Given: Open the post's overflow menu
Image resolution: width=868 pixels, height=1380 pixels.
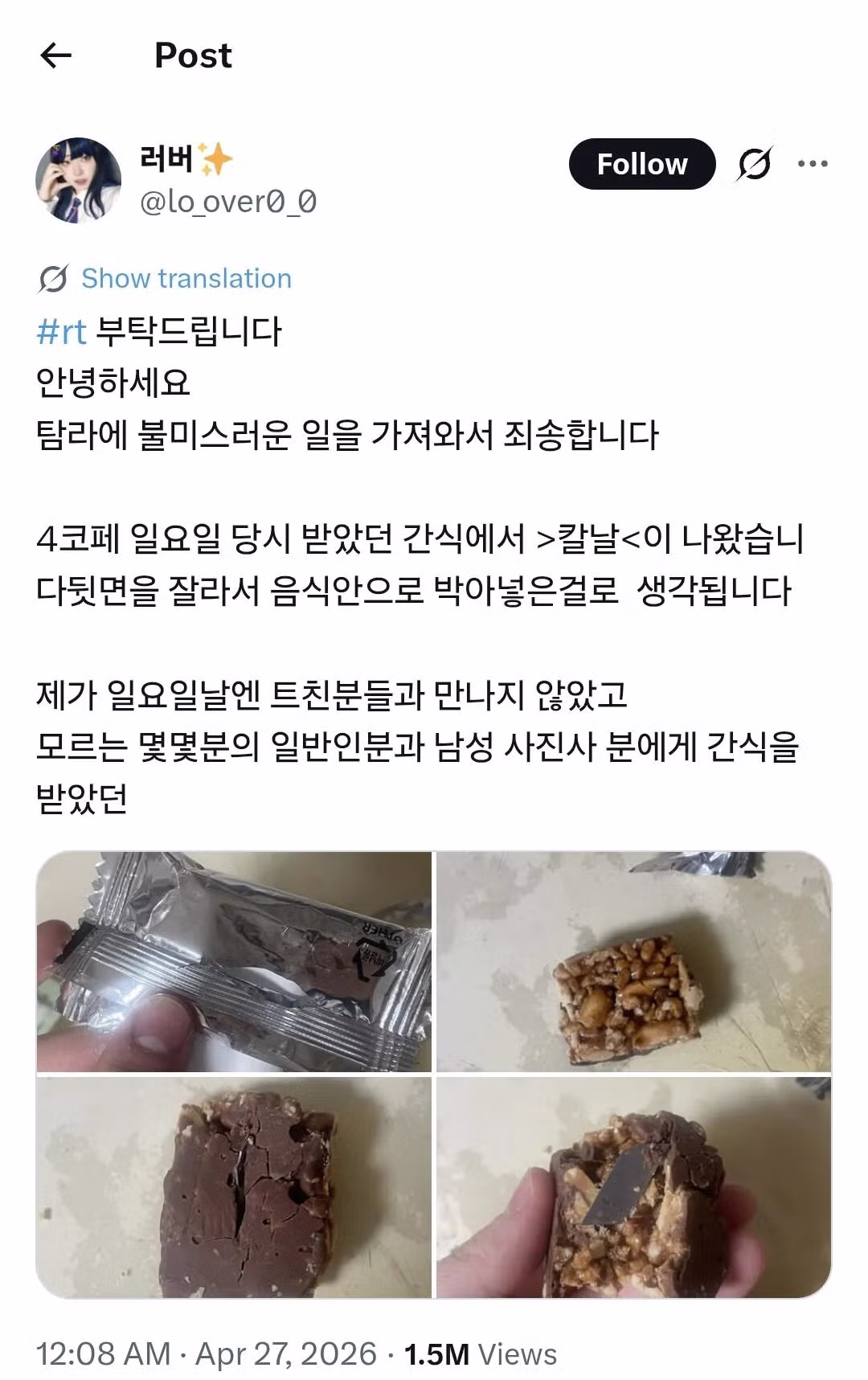Looking at the screenshot, I should point(813,164).
